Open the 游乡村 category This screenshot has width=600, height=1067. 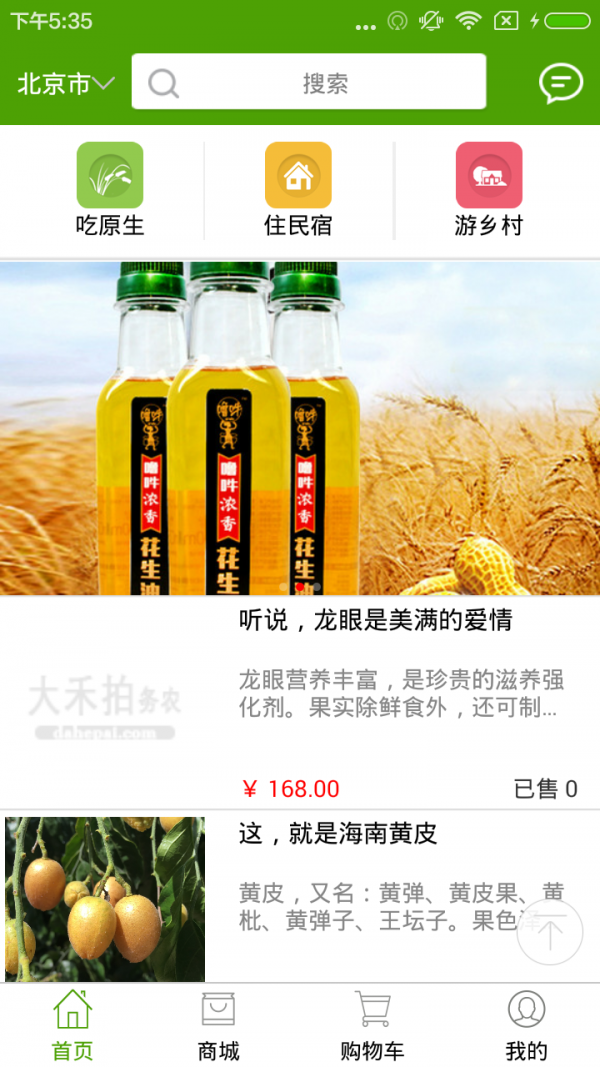pos(488,189)
